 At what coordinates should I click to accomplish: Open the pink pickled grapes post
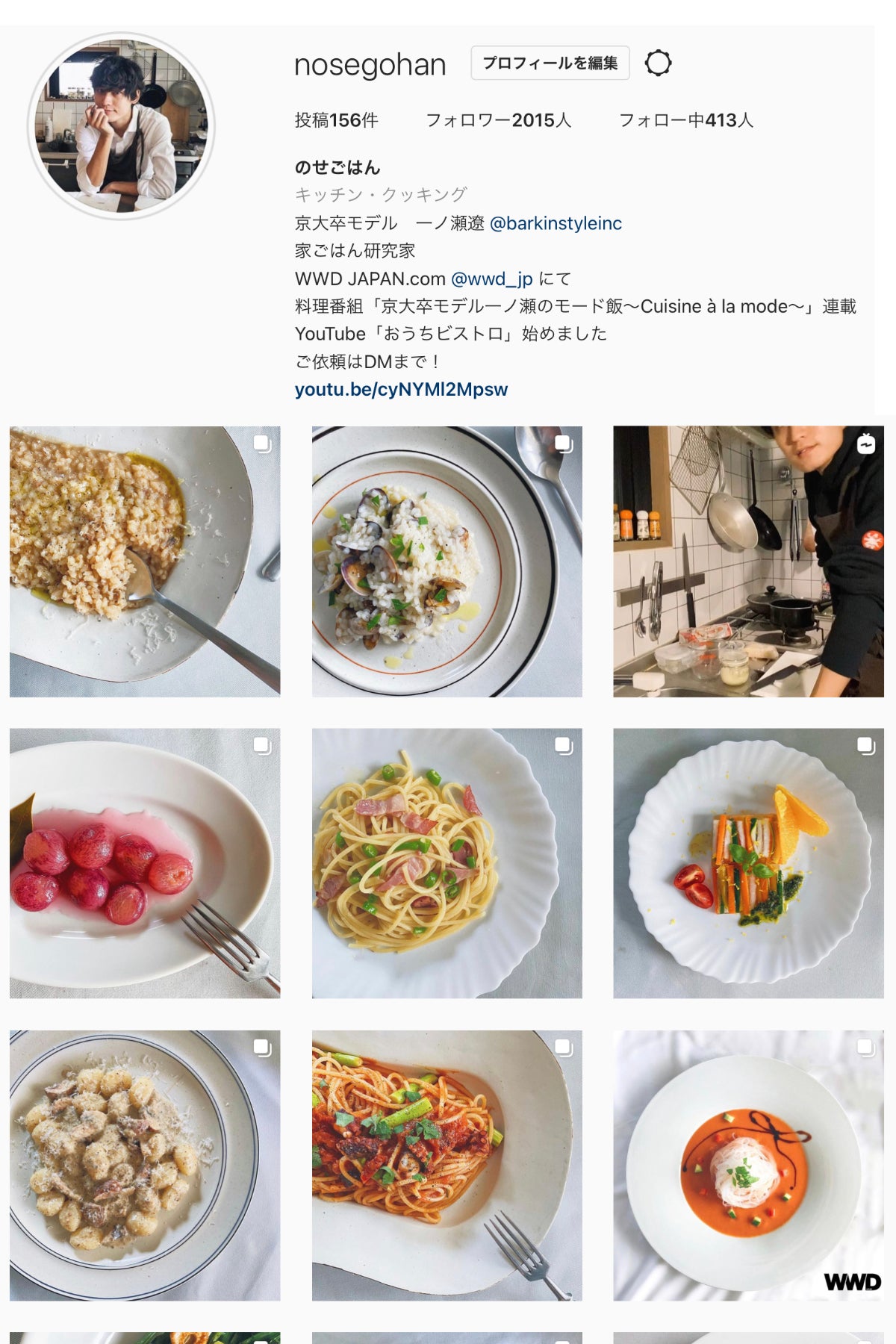tap(145, 863)
